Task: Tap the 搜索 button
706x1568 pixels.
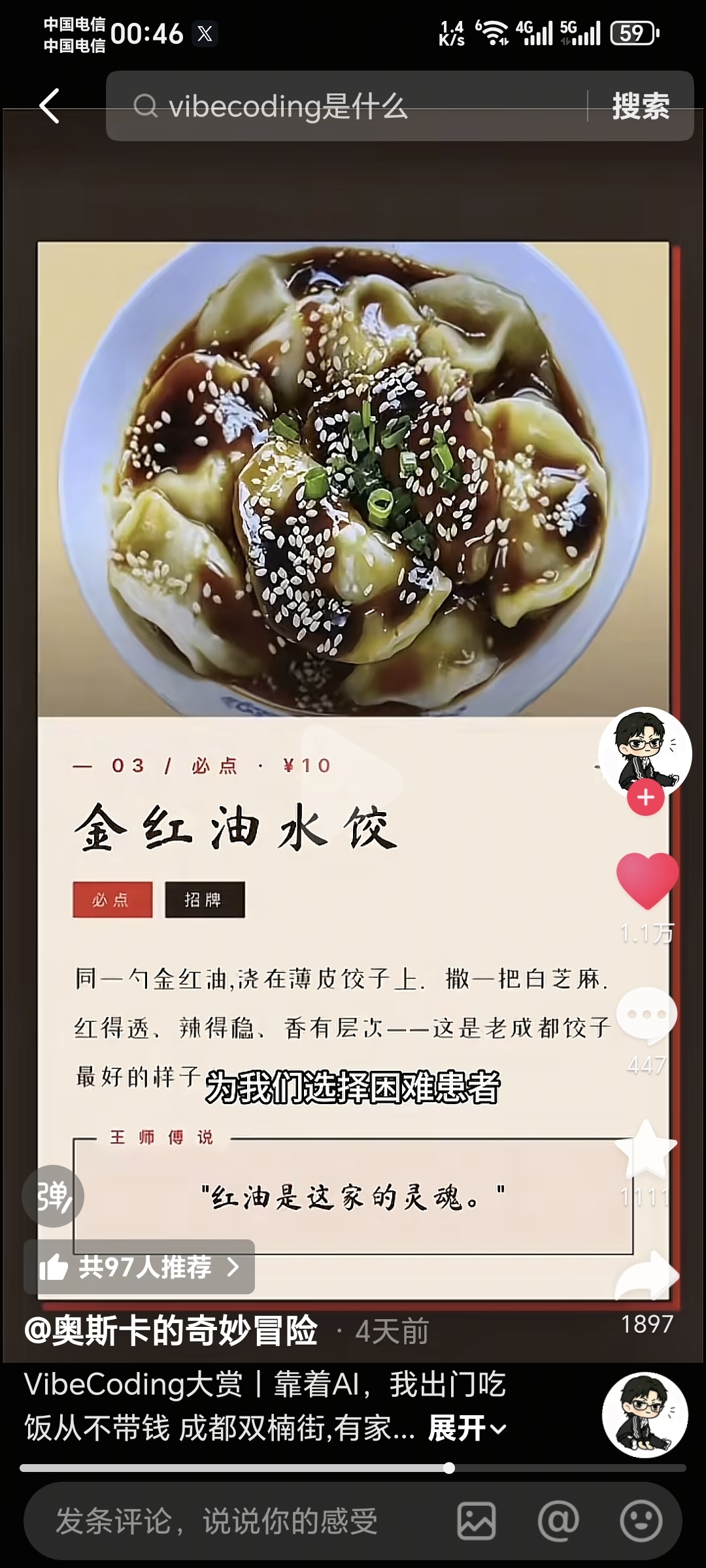Action: [x=641, y=106]
